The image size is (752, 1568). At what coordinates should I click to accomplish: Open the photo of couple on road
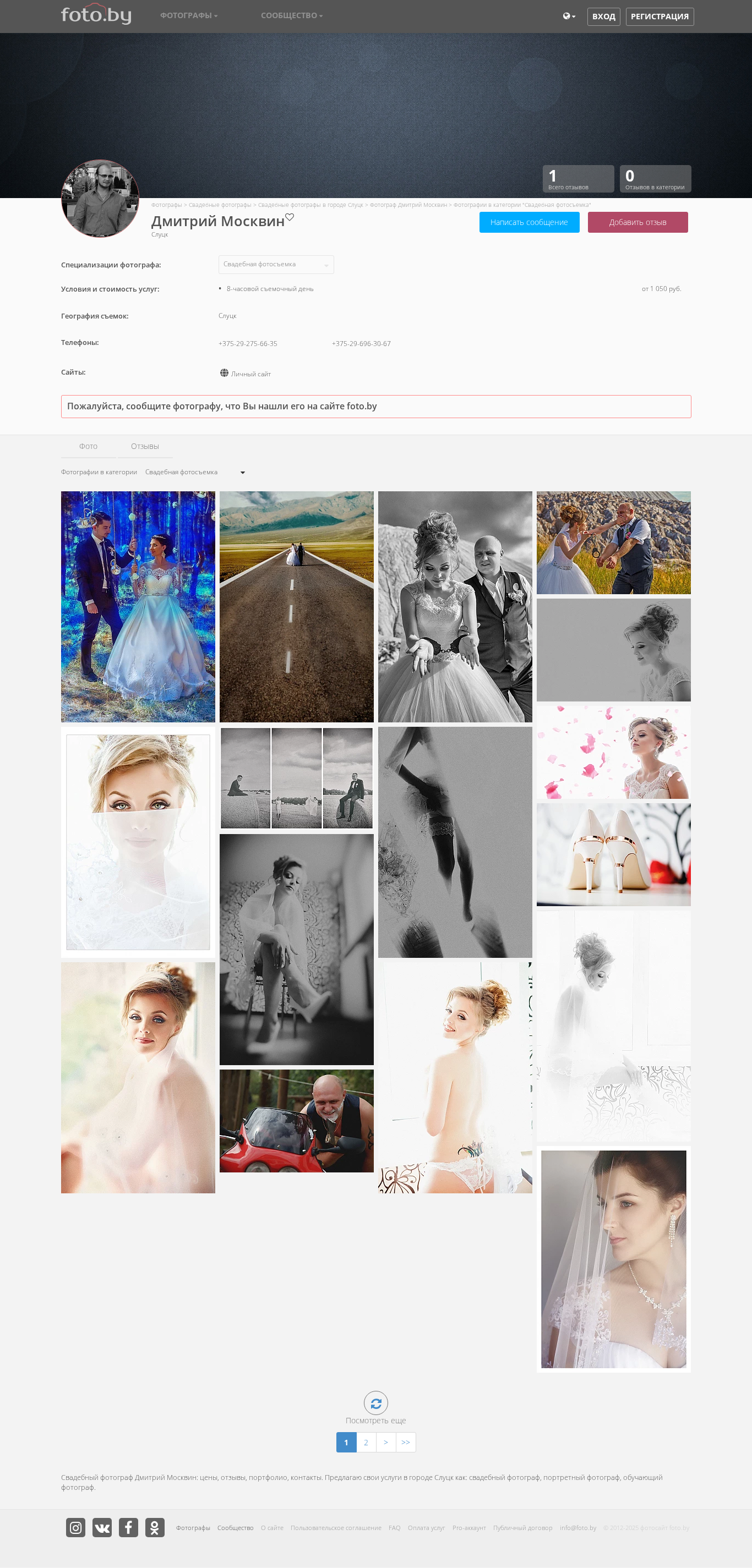point(297,606)
